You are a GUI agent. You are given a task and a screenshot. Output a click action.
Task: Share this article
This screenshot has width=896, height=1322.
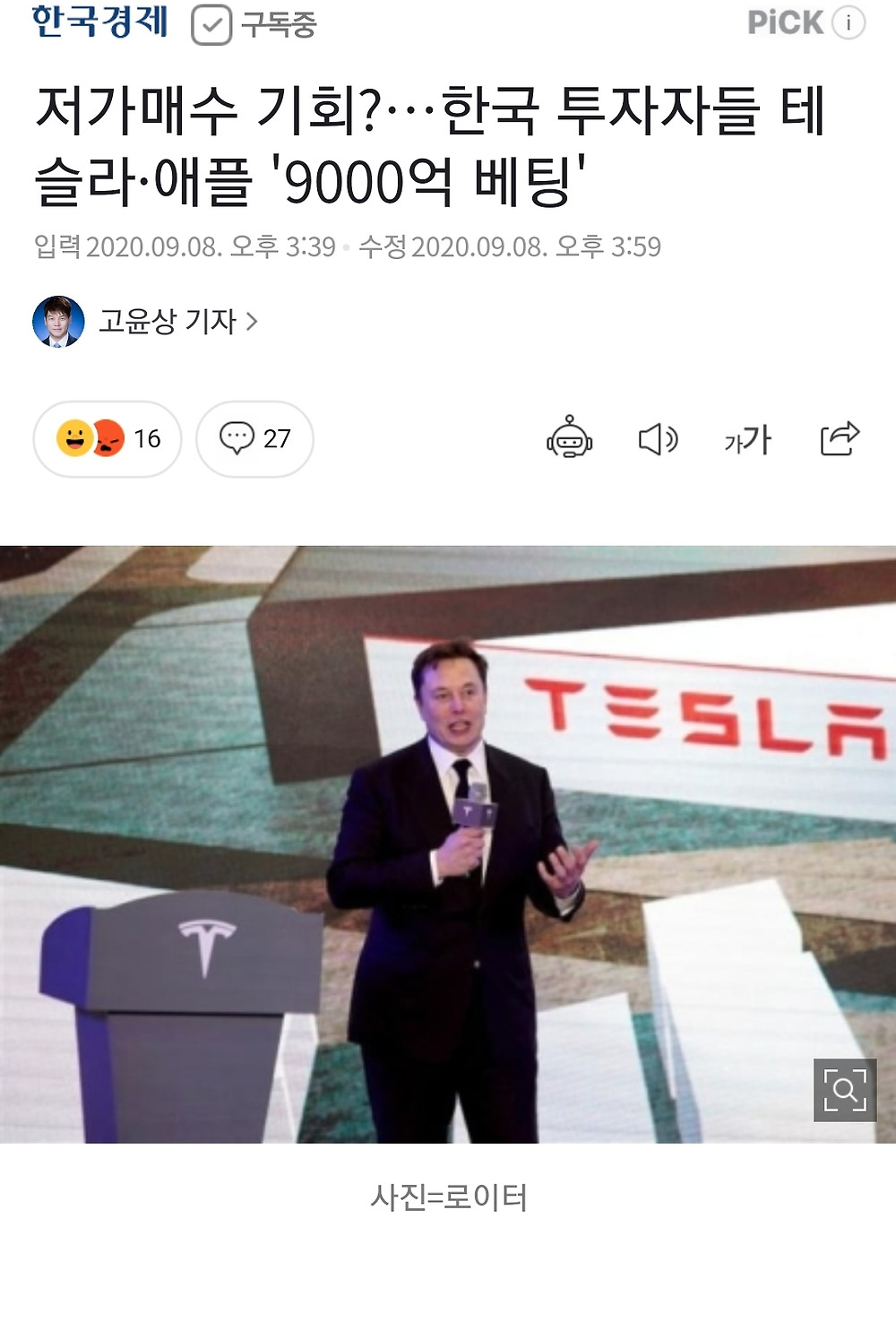(x=840, y=439)
